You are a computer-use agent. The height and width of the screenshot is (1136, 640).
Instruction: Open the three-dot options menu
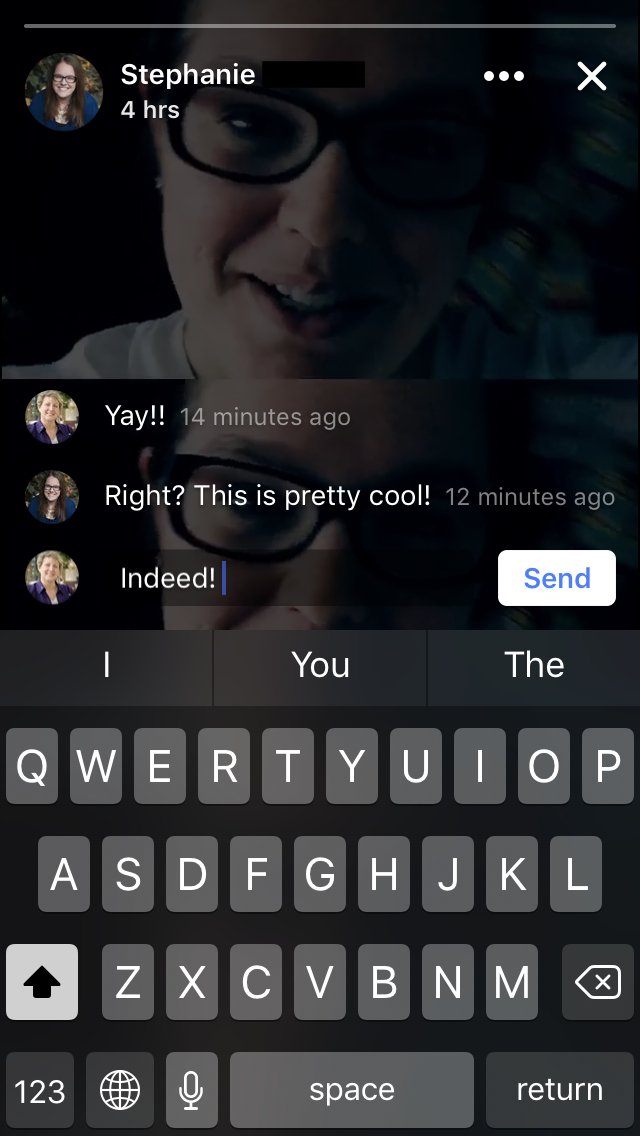coord(504,76)
